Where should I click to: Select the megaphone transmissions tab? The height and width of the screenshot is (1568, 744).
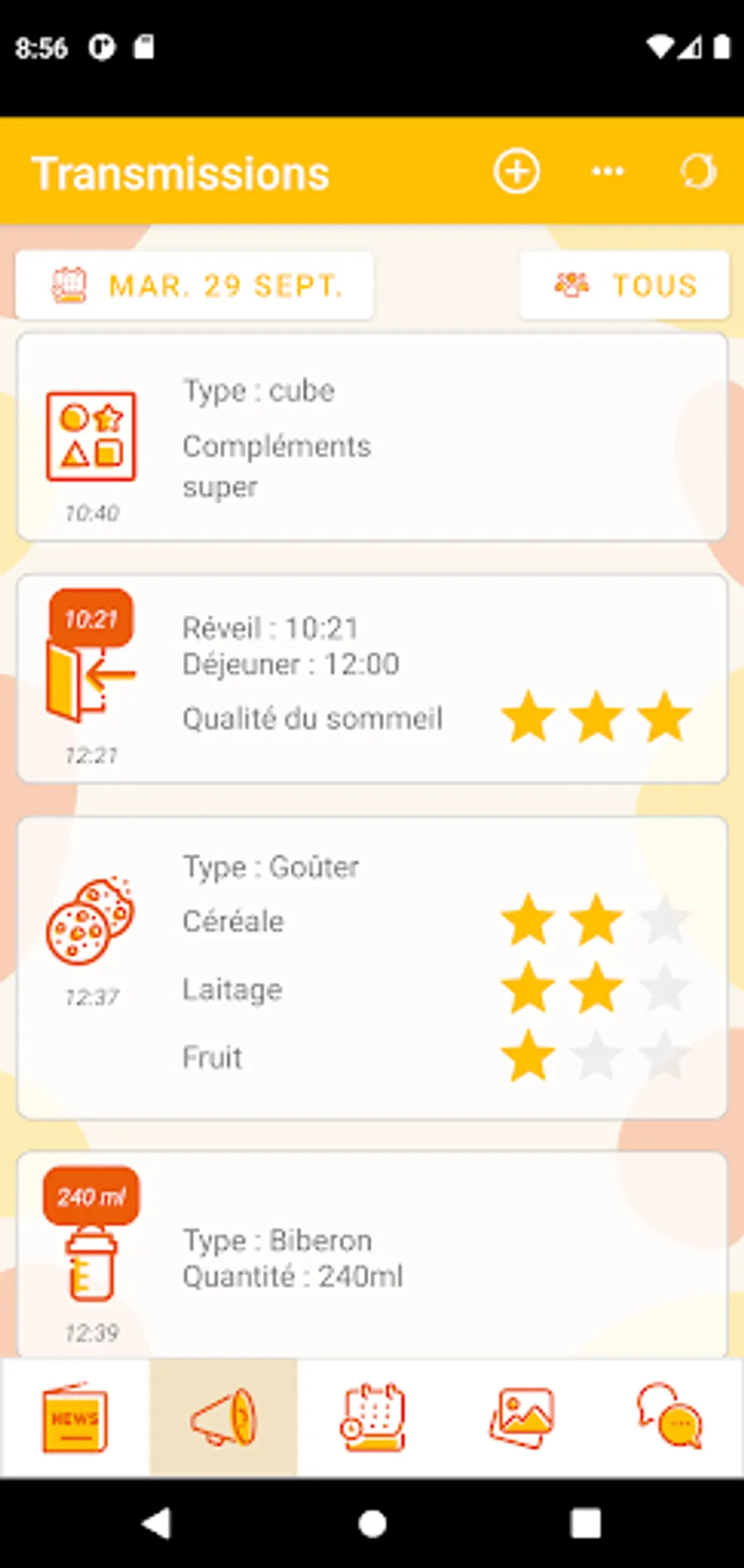[223, 1417]
